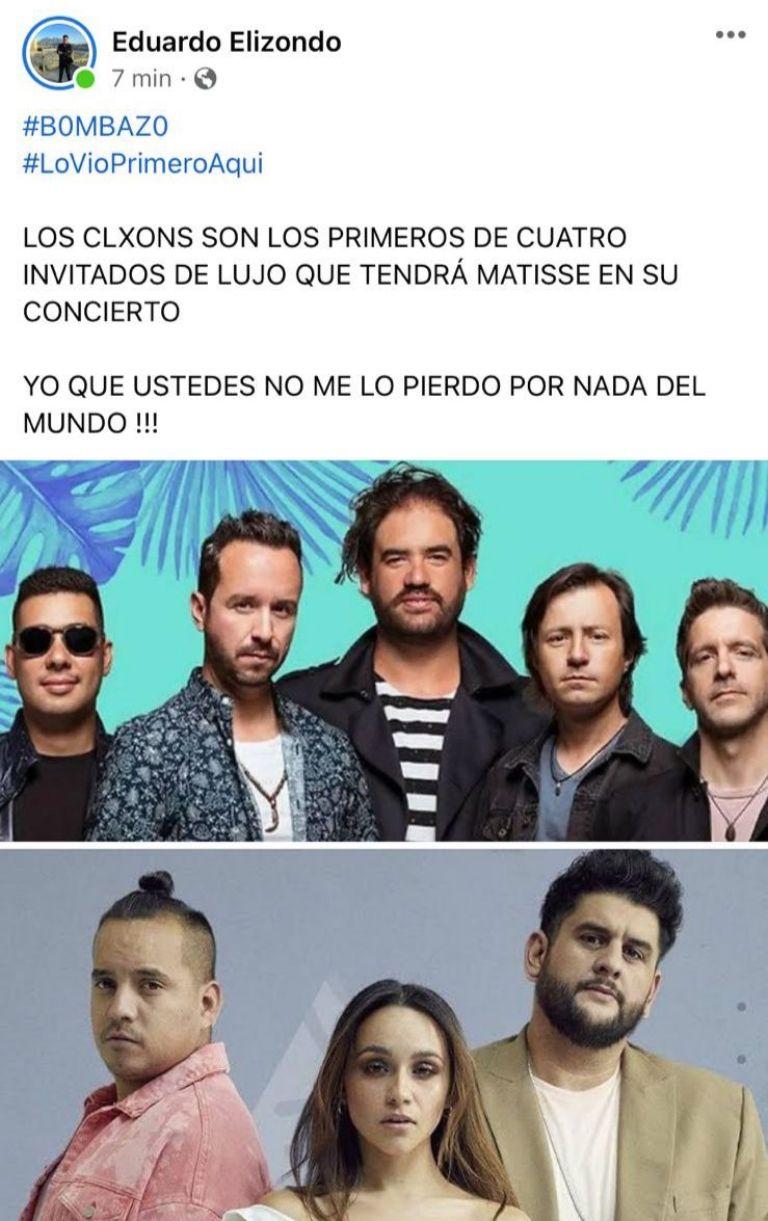View the top band photo of five men
Screen dimensions: 768x1221
pos(384,650)
